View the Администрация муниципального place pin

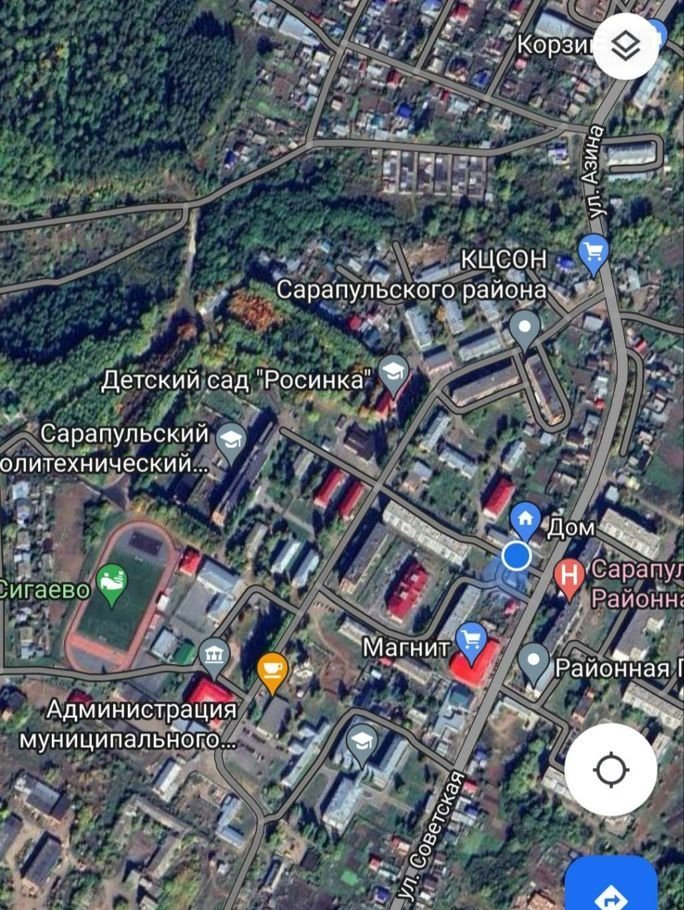coord(213,656)
